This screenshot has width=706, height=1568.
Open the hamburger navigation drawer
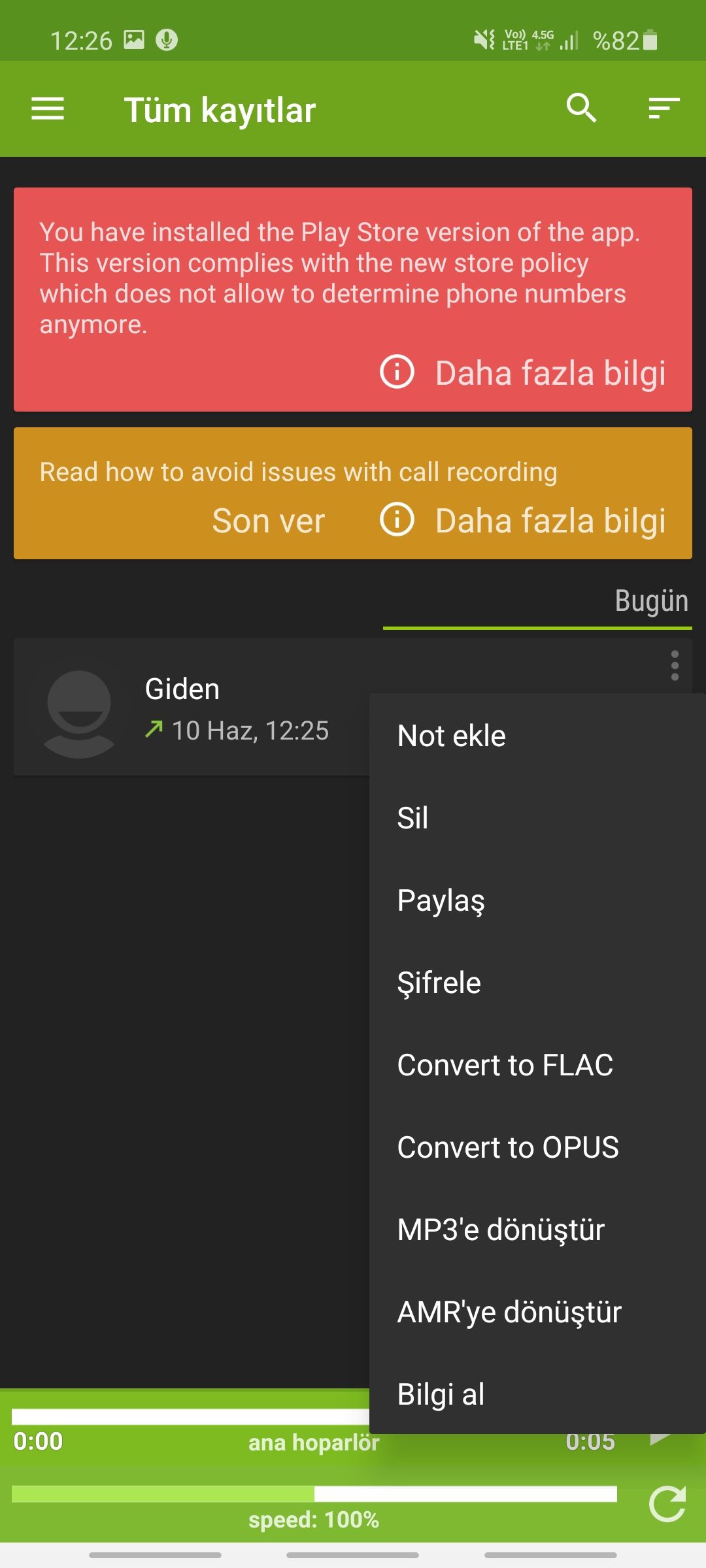48,108
